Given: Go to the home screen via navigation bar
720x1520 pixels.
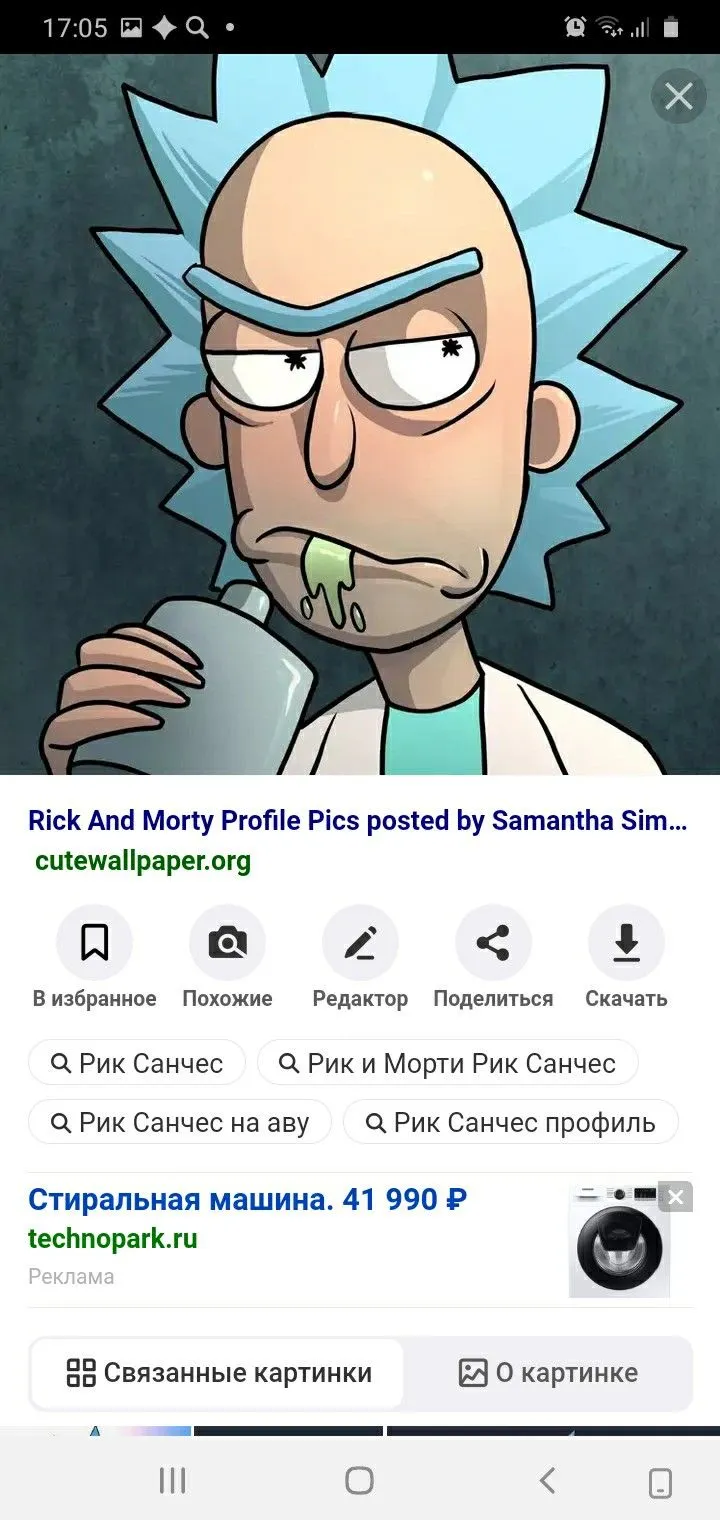Looking at the screenshot, I should (359, 1480).
